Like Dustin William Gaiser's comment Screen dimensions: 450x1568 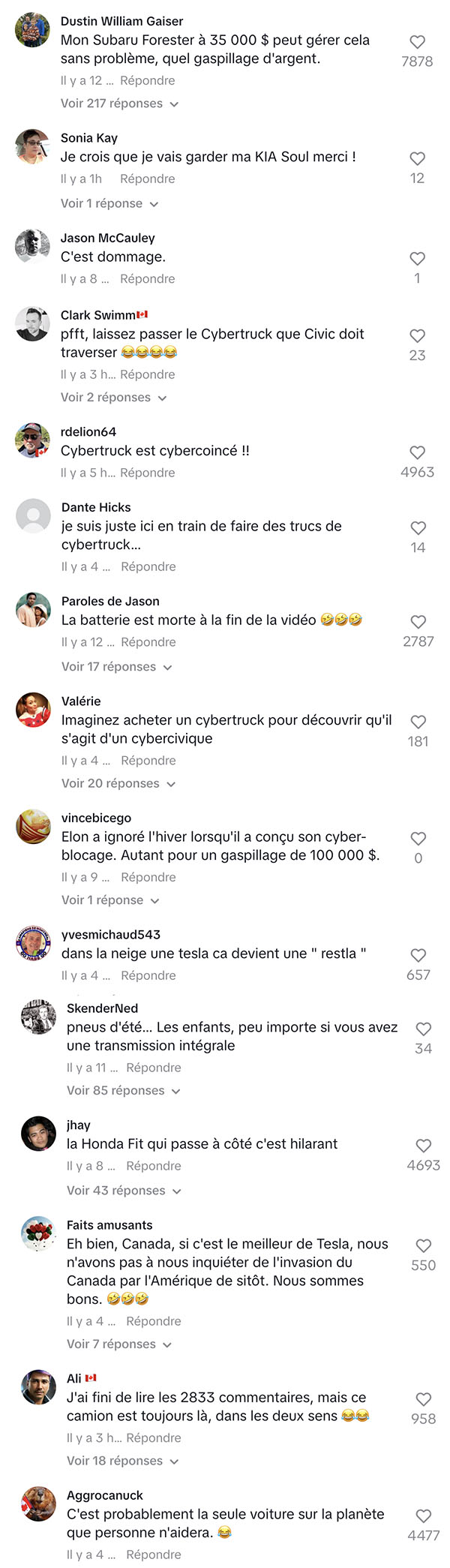418,42
